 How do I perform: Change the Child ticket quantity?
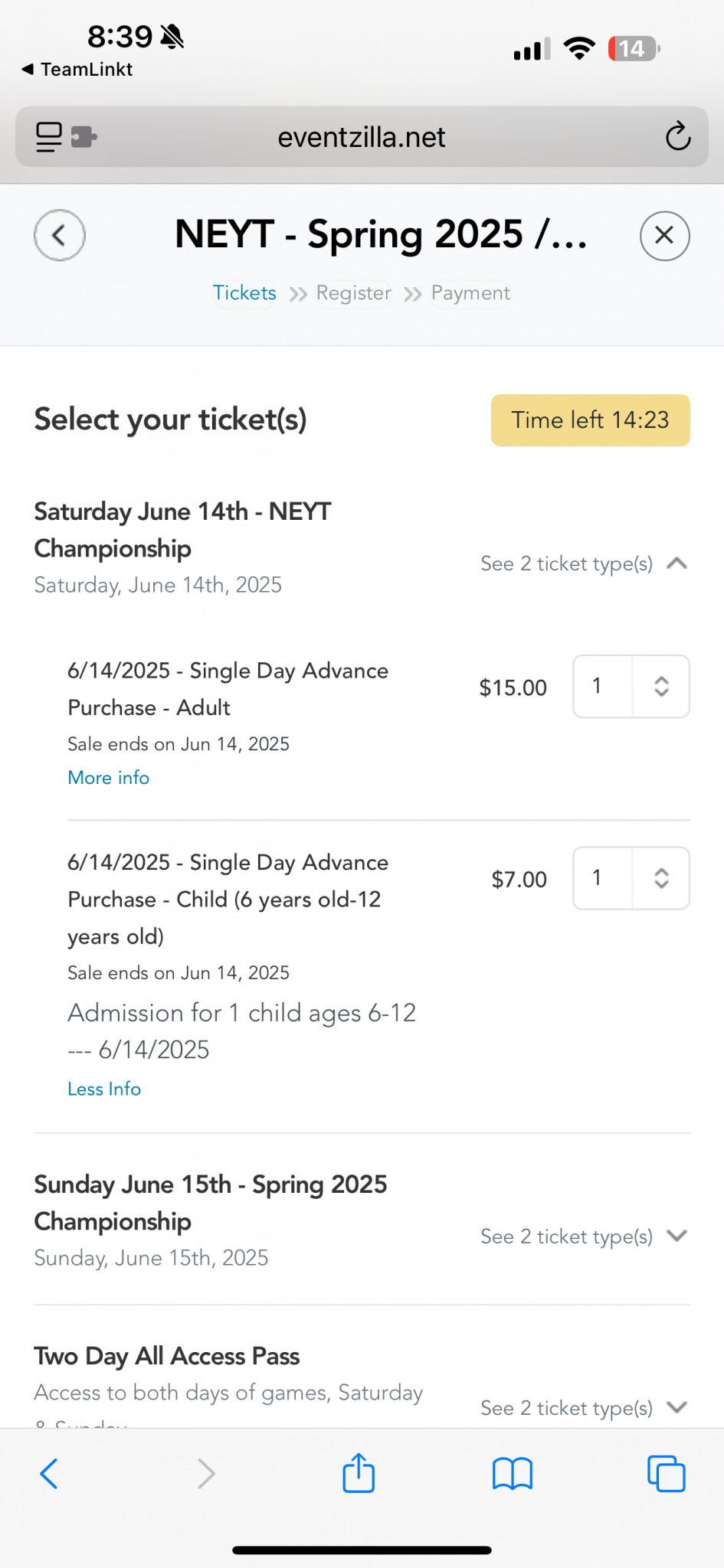pos(631,878)
